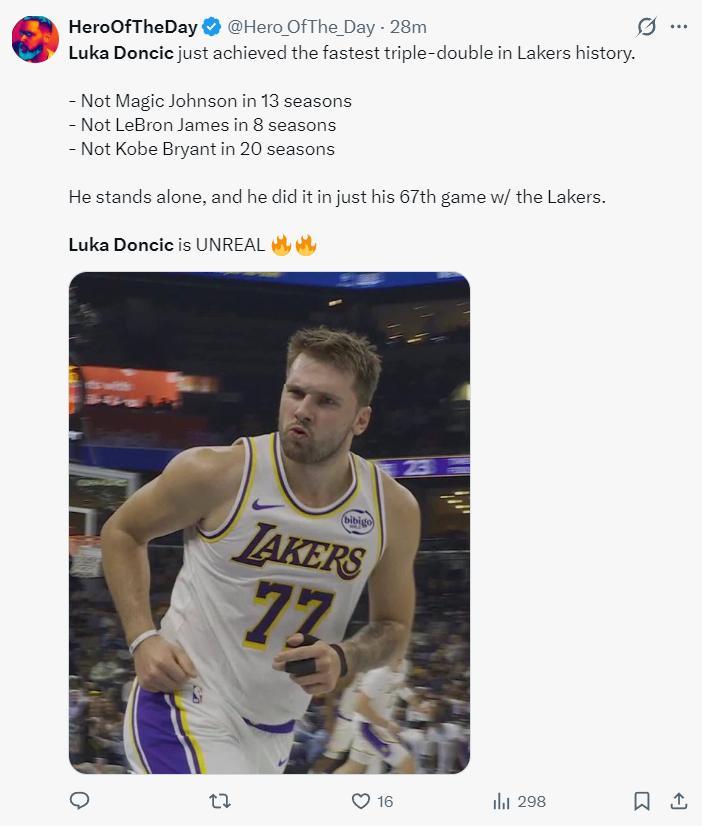Reply to the Luka Doncic post

(x=81, y=801)
